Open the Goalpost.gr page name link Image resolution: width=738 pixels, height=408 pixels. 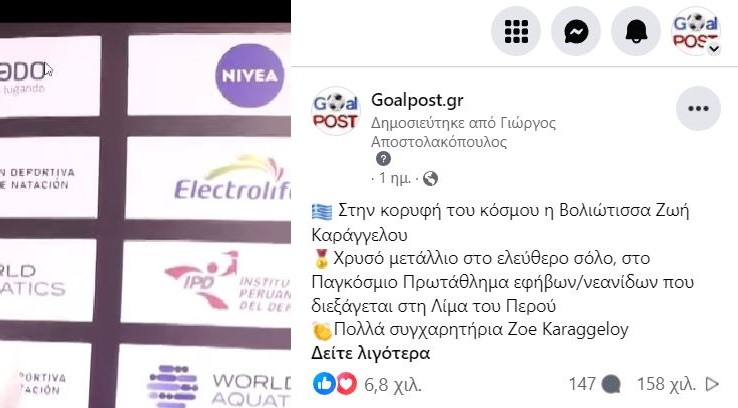416,100
